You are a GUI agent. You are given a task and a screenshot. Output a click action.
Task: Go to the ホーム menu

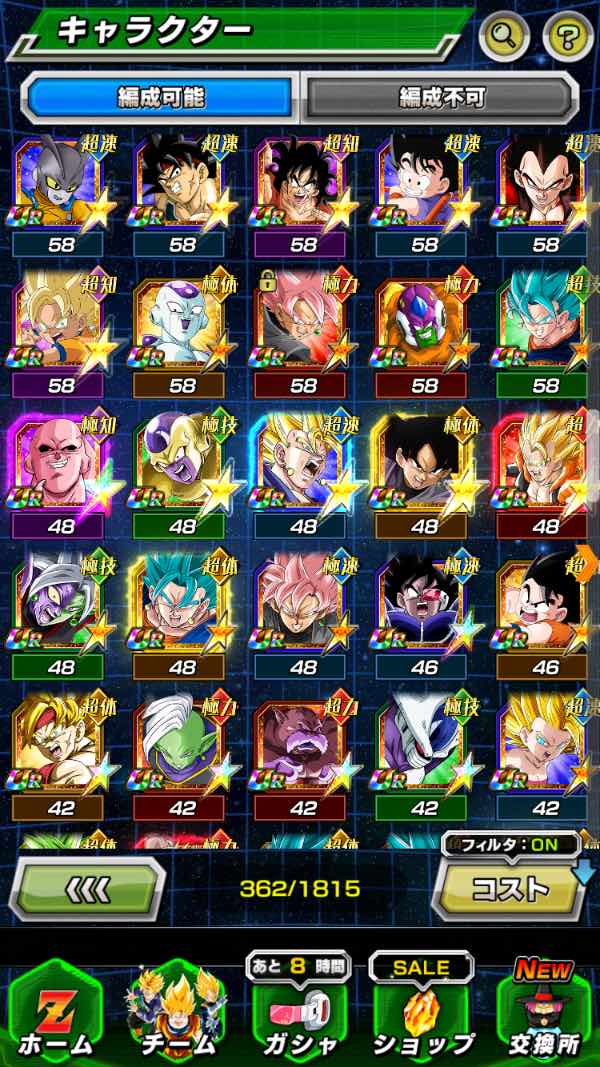56,1012
